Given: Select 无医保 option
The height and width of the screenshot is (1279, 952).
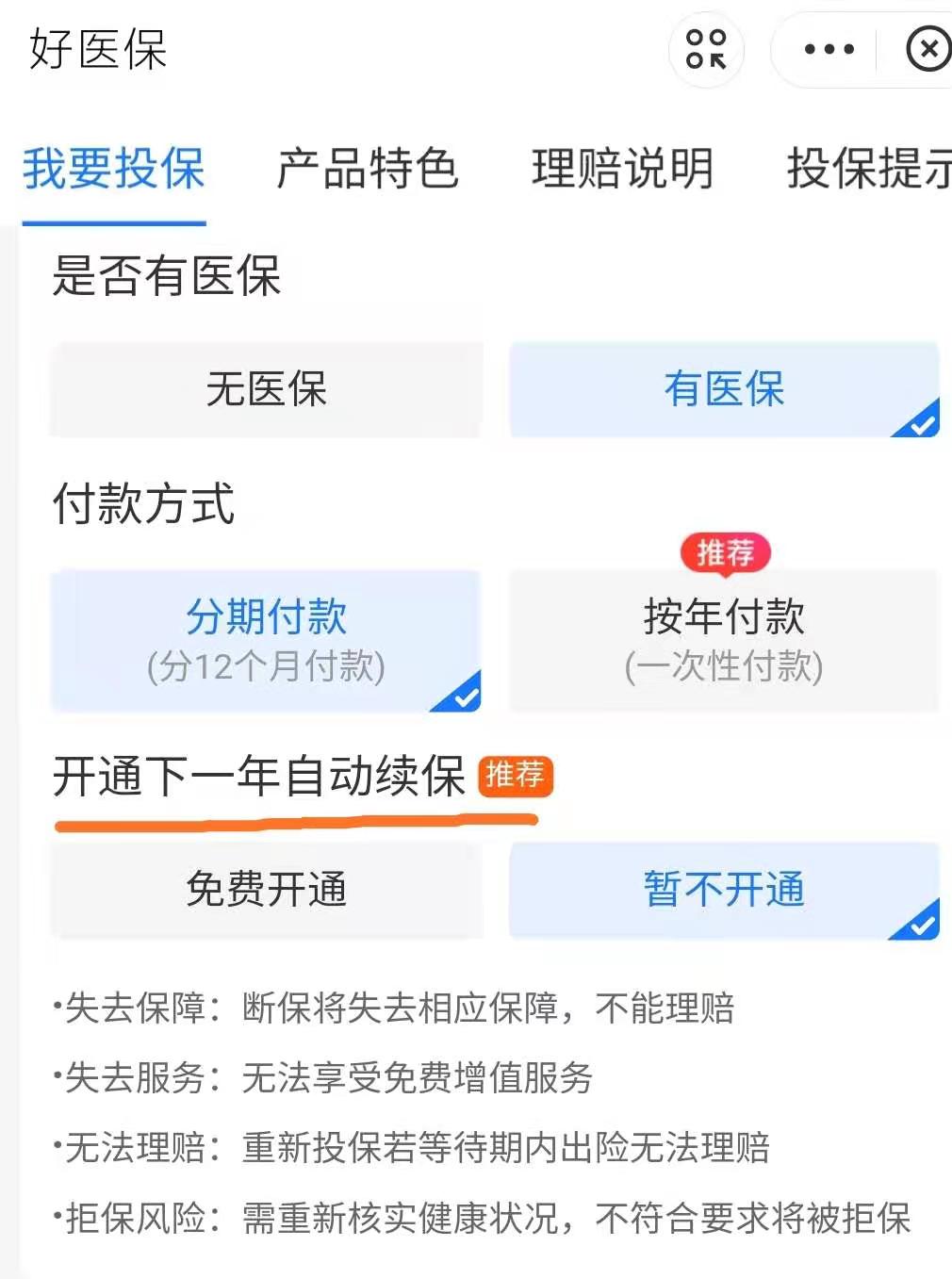Looking at the screenshot, I should (x=266, y=389).
